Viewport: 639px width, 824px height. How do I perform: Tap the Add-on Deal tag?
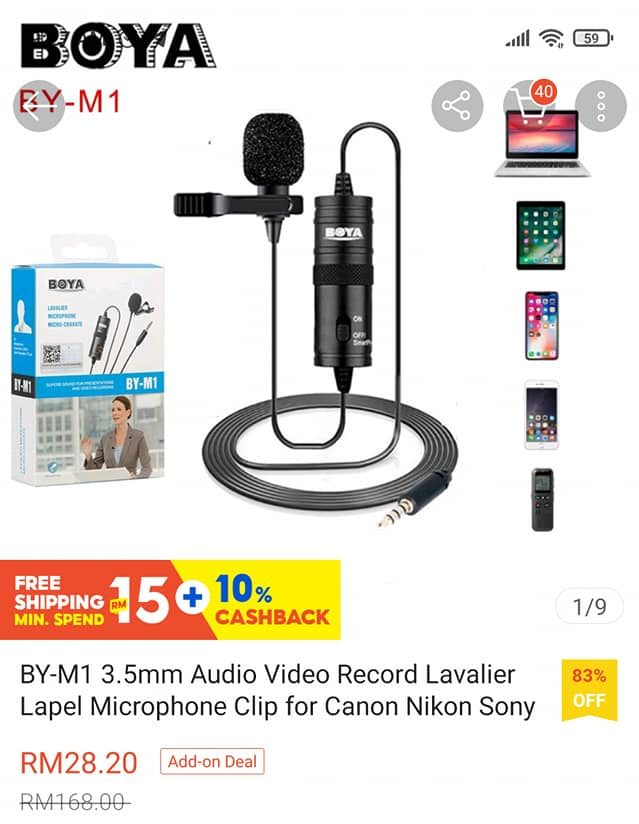point(212,762)
